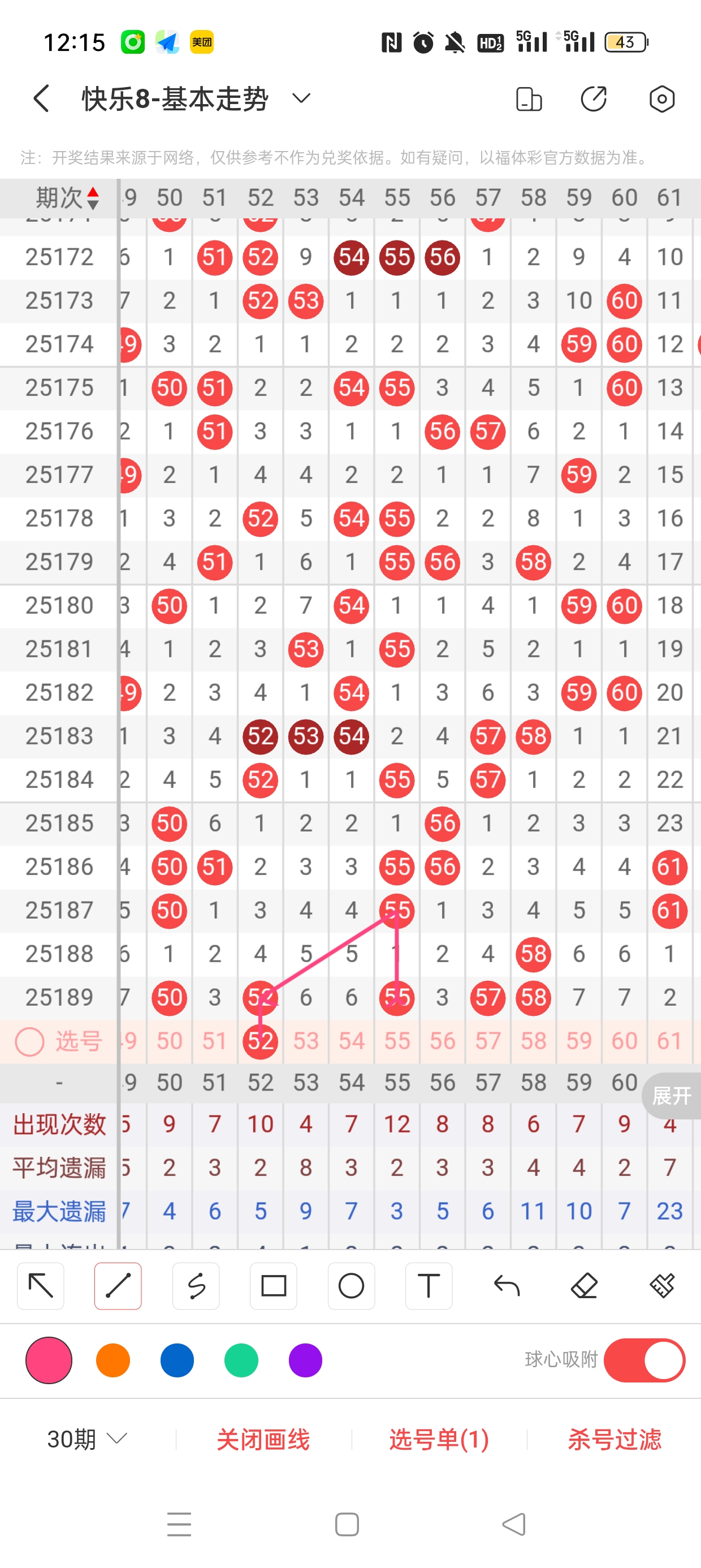Choose the straight line drawing tool

[x=118, y=1286]
